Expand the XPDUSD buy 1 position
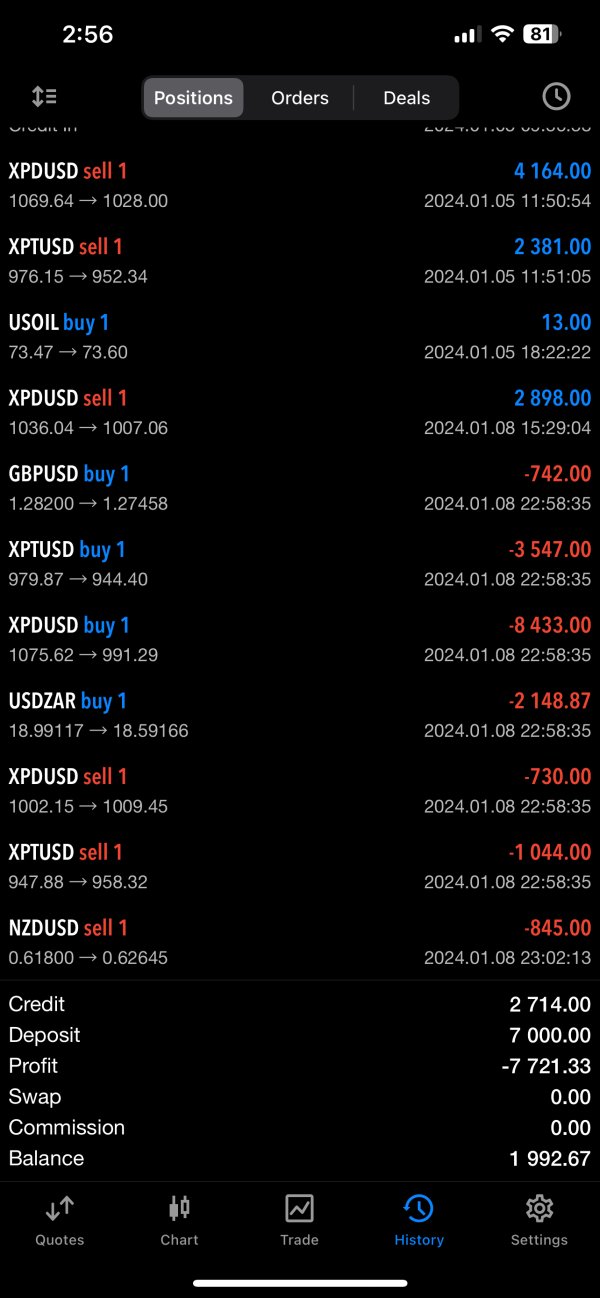Image resolution: width=600 pixels, height=1298 pixels. [300, 639]
